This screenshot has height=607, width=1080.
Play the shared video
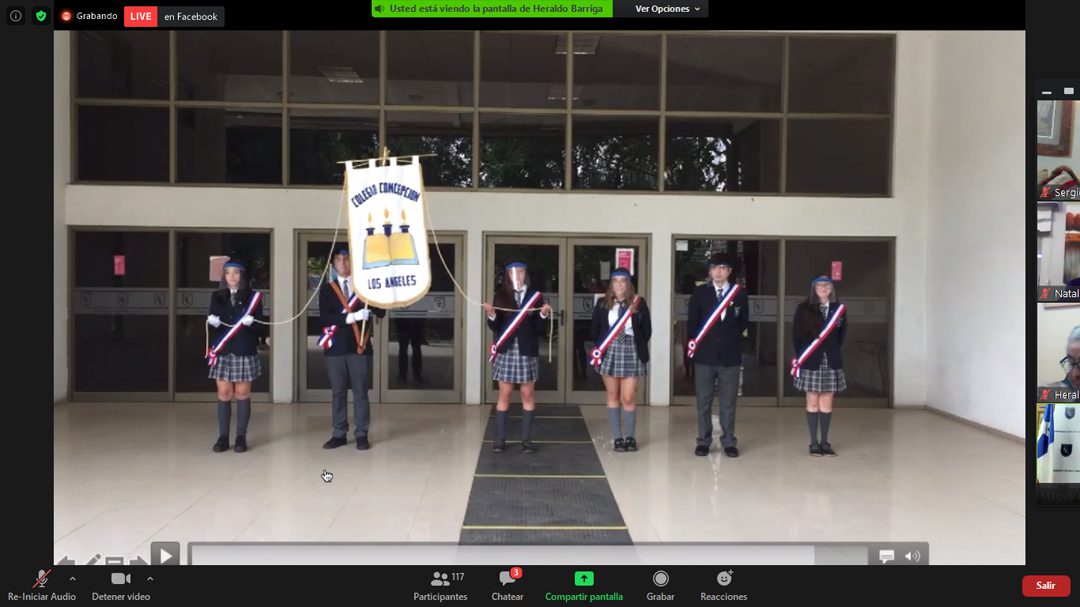coord(165,556)
